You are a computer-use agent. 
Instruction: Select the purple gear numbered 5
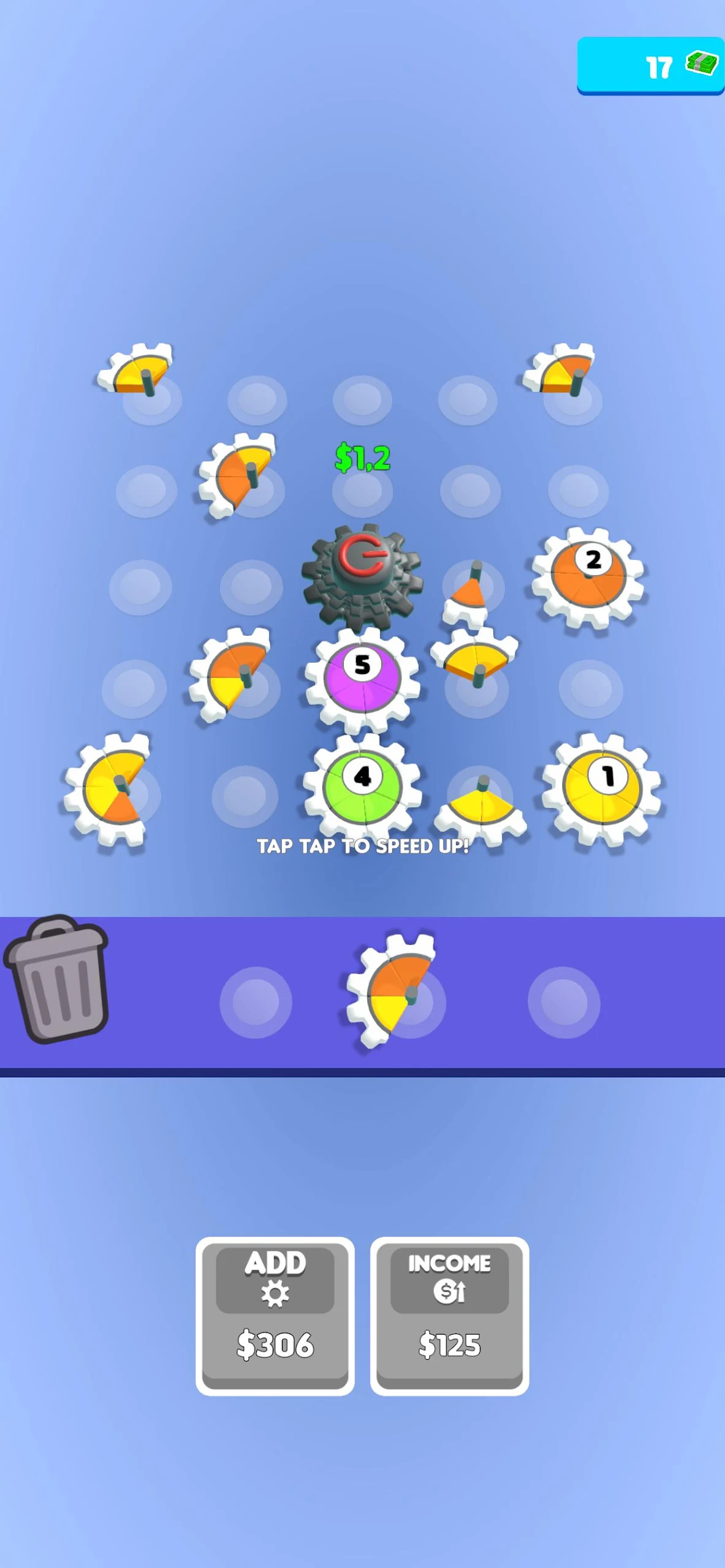pyautogui.click(x=362, y=679)
